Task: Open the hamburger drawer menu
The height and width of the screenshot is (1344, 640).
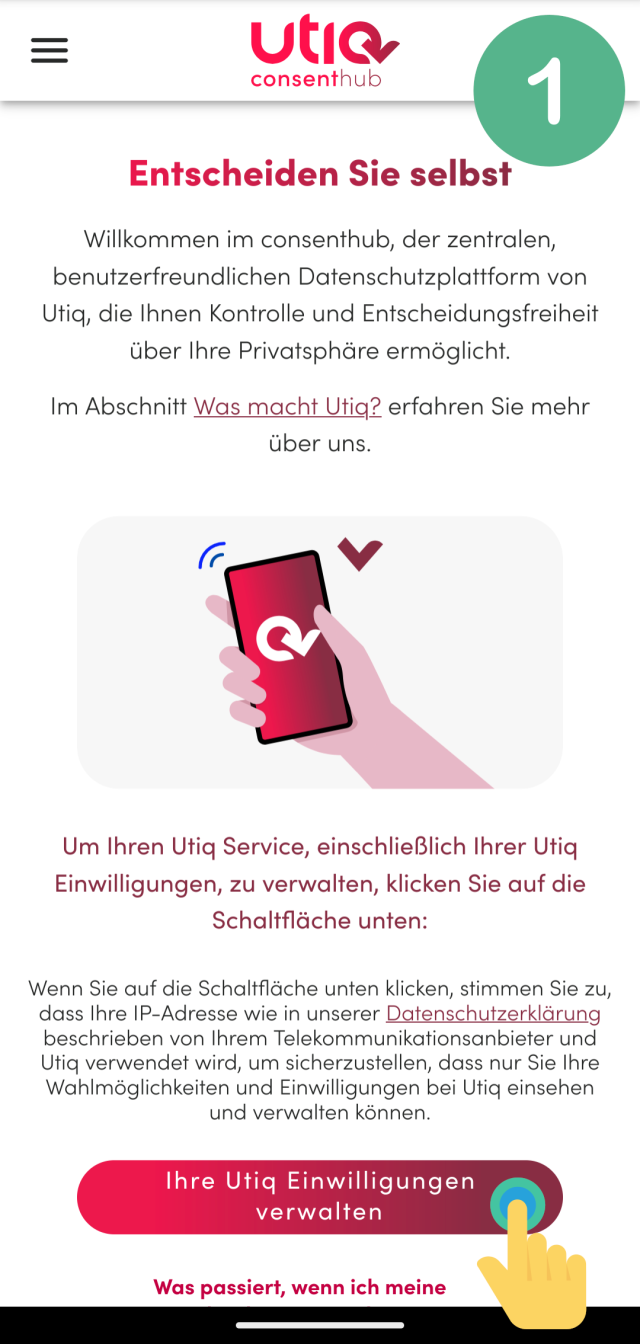Action: tap(49, 50)
